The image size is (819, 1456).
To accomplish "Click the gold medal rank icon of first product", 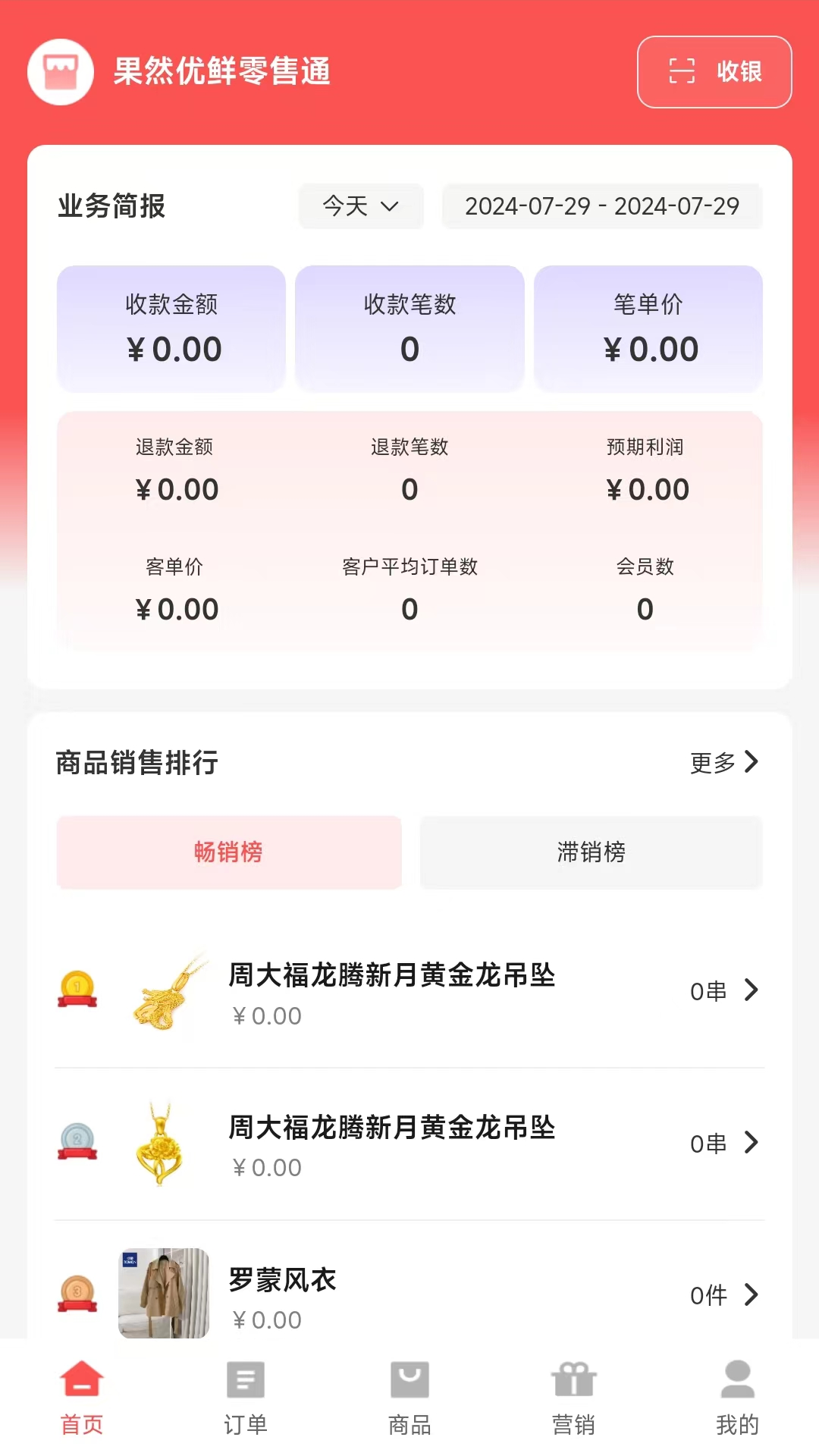I will 77,990.
